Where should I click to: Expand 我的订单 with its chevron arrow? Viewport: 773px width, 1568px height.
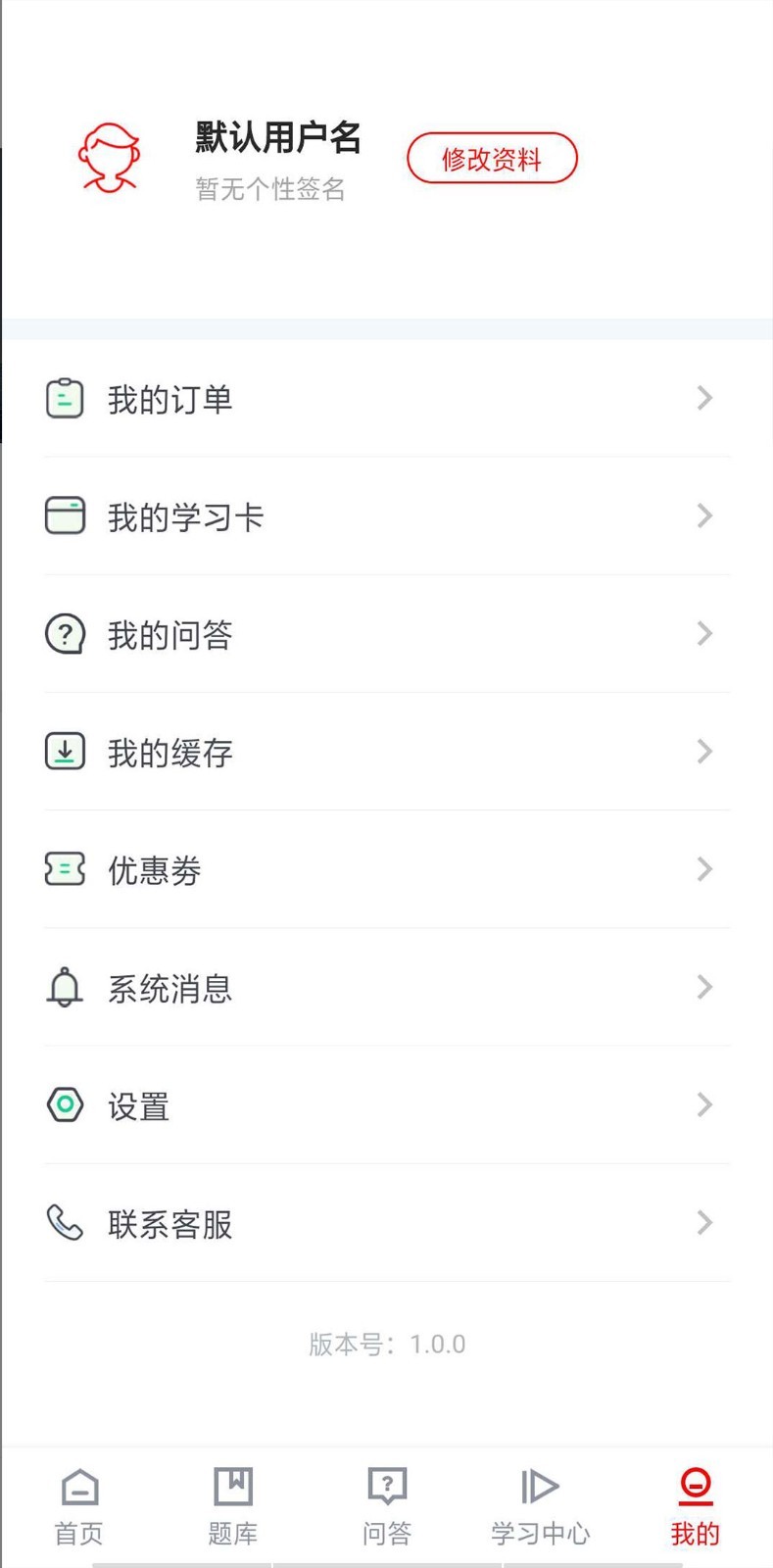tap(704, 398)
